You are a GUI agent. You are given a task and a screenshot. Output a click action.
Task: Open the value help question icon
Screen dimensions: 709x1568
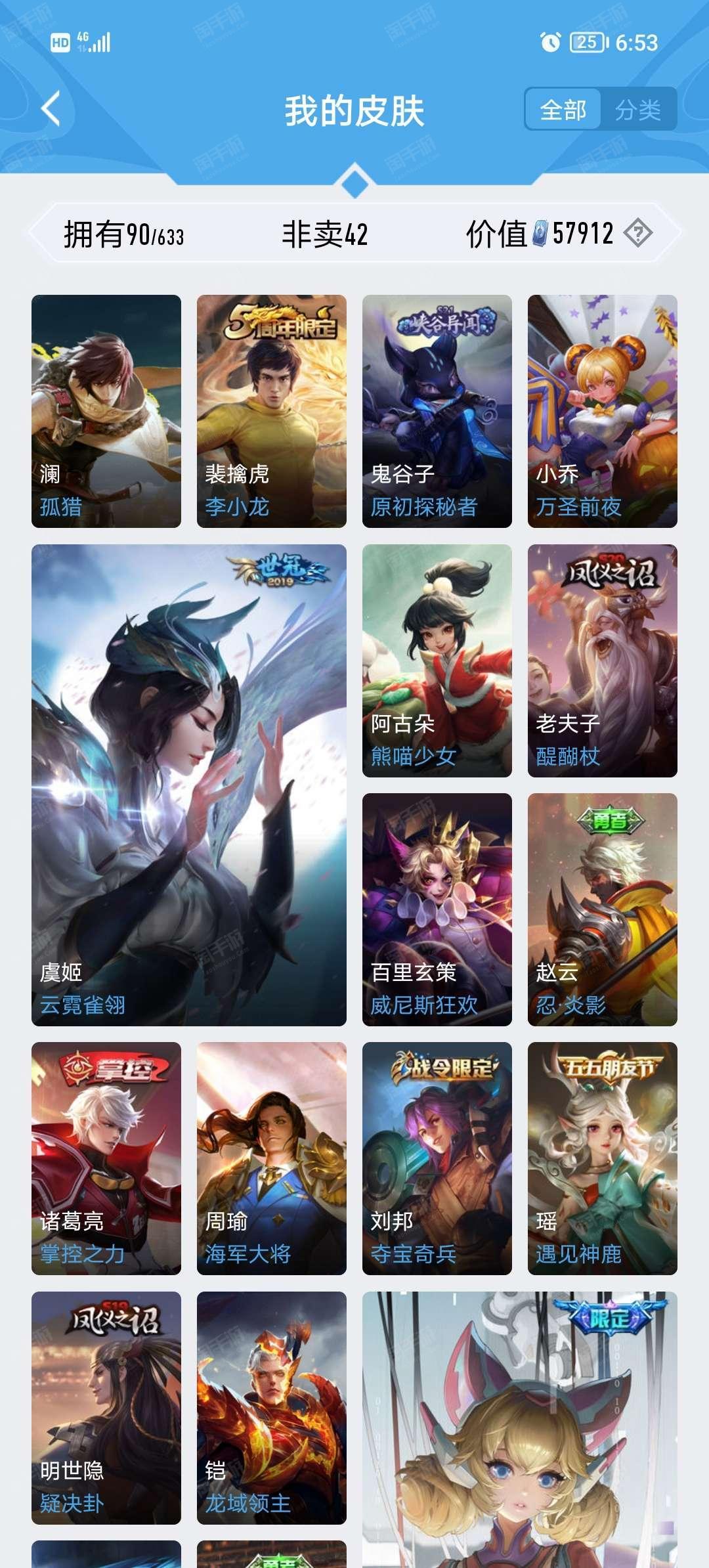pos(638,233)
